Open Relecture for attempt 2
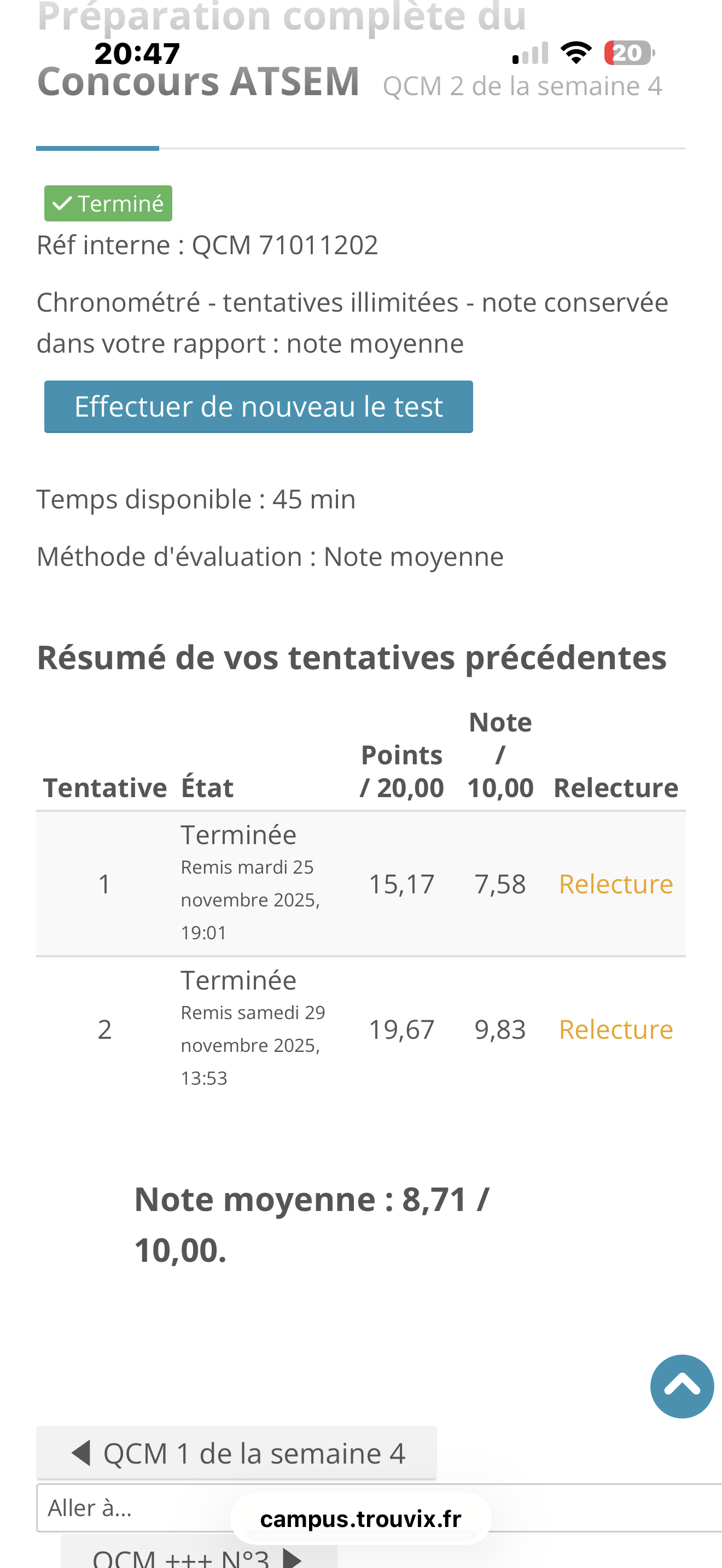The width and height of the screenshot is (722, 1568). (x=615, y=1029)
